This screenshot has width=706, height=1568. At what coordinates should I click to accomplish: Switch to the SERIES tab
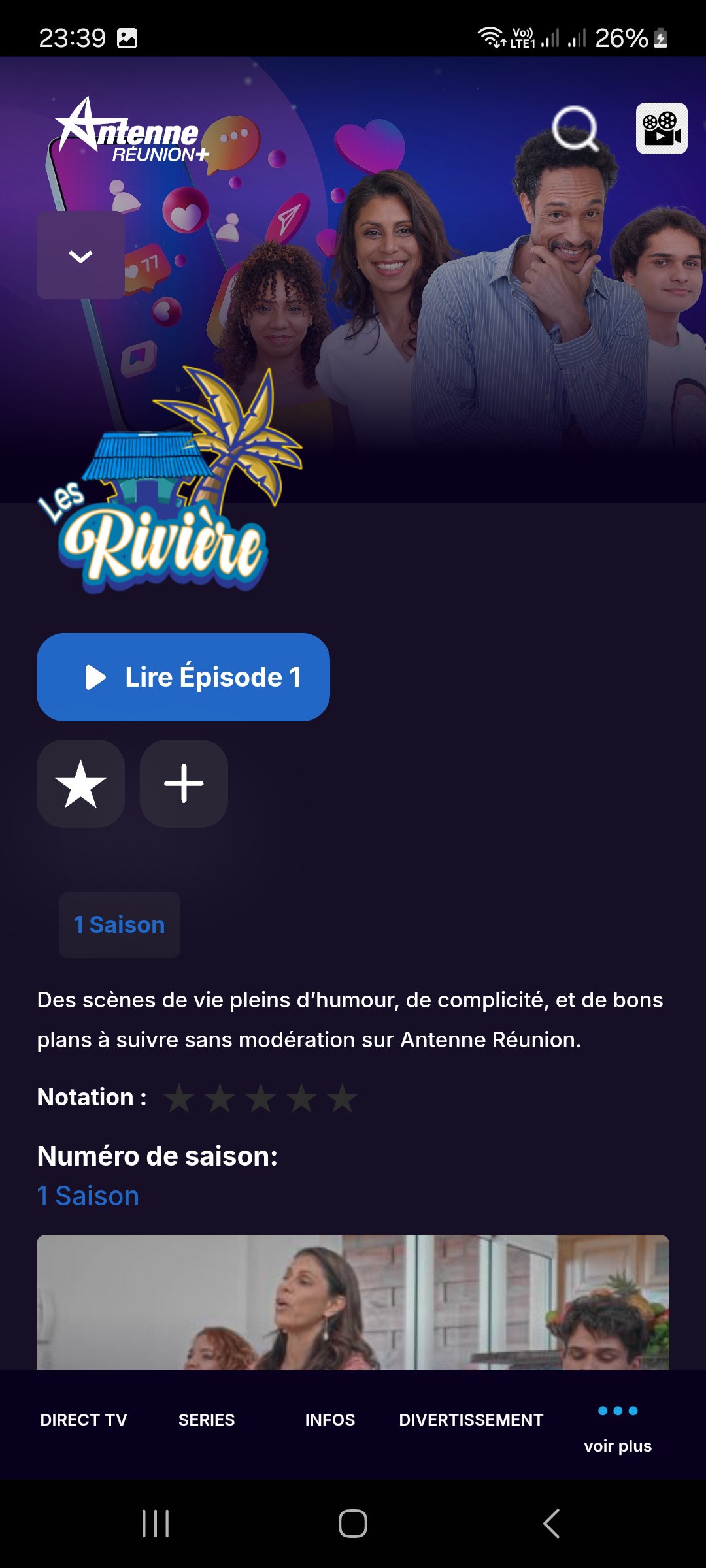tap(207, 1420)
